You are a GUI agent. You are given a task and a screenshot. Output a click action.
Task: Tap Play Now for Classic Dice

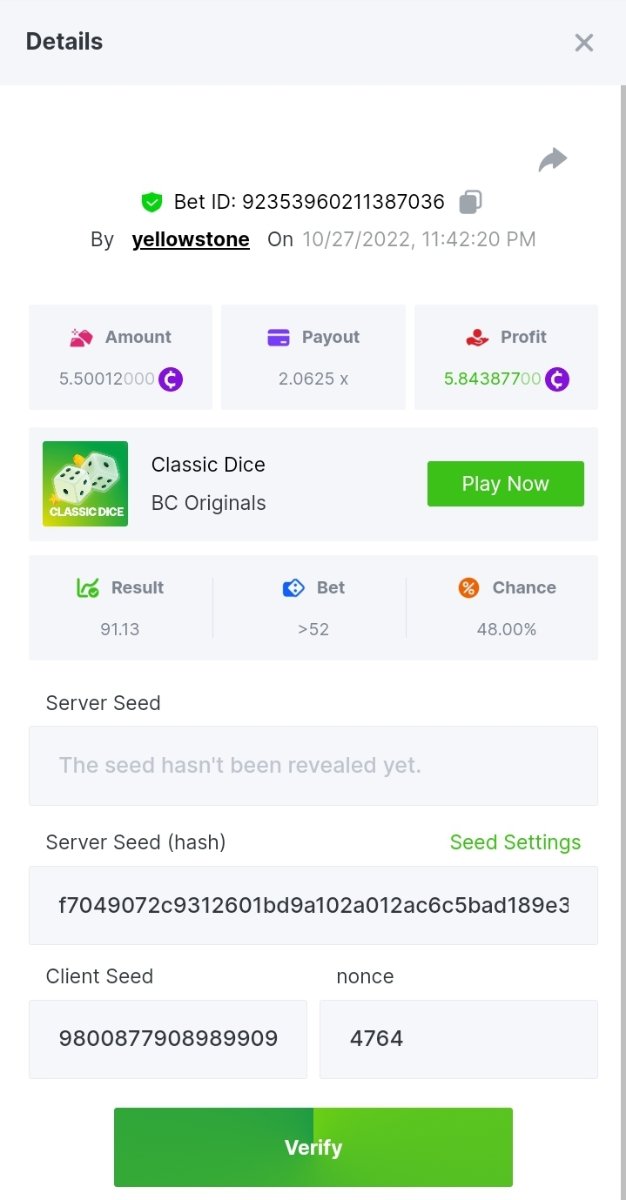pyautogui.click(x=505, y=484)
